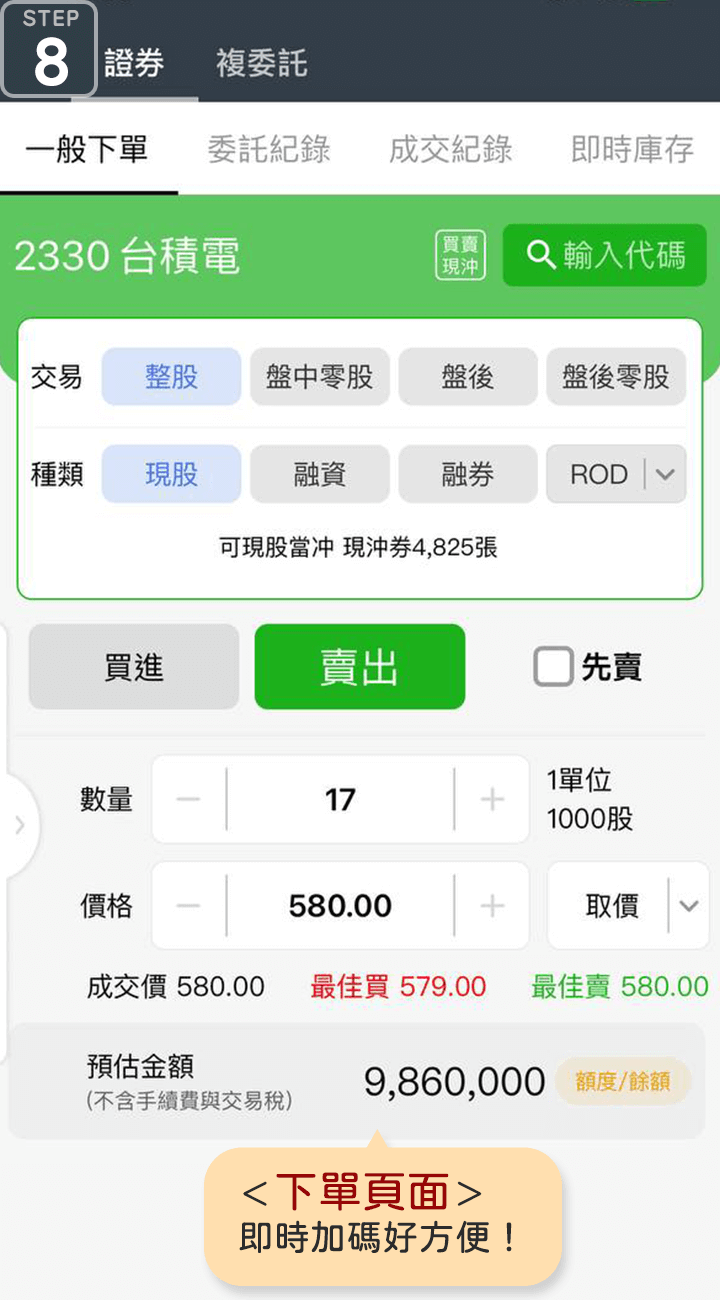Select 盤中零股 trading type
The height and width of the screenshot is (1300, 720).
[x=319, y=377]
